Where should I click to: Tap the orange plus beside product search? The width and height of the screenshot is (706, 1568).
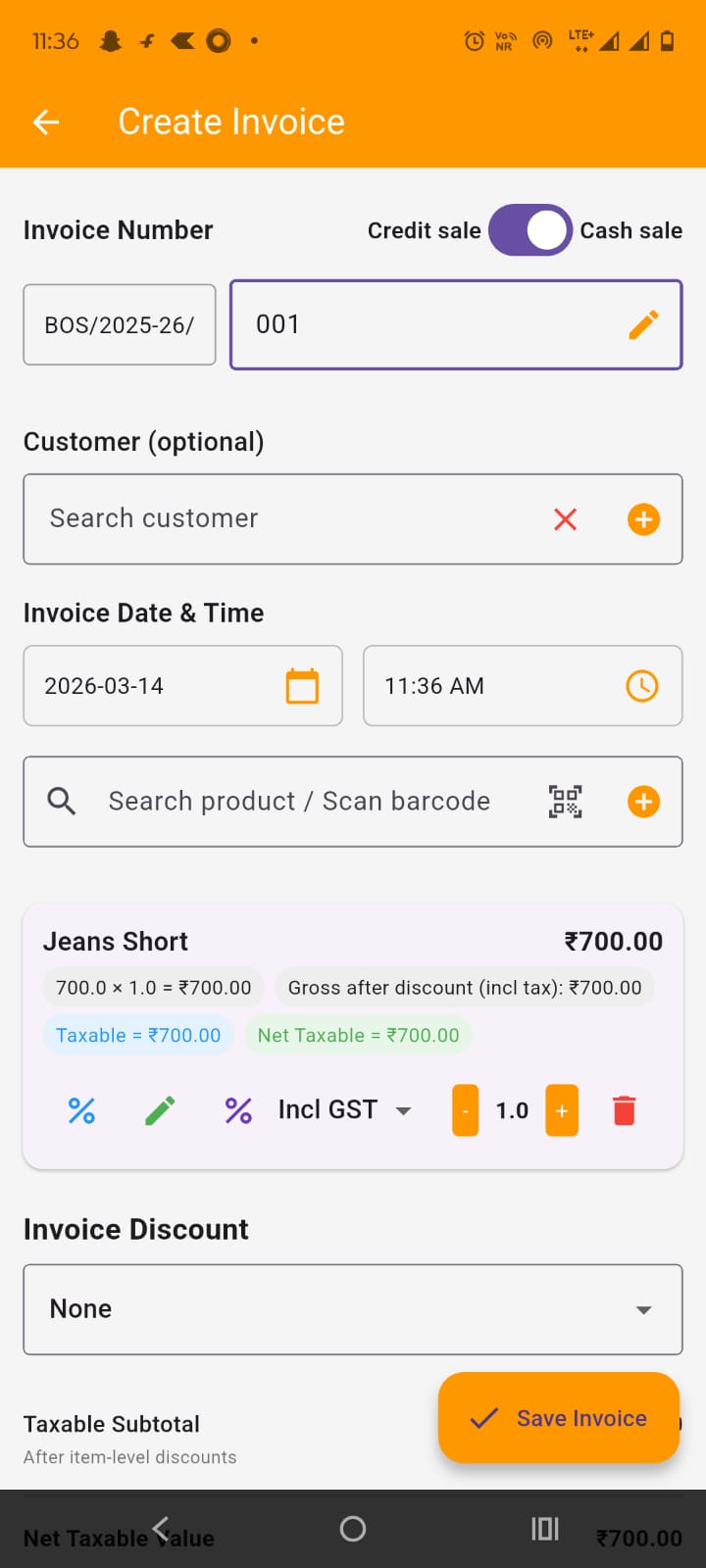(643, 801)
